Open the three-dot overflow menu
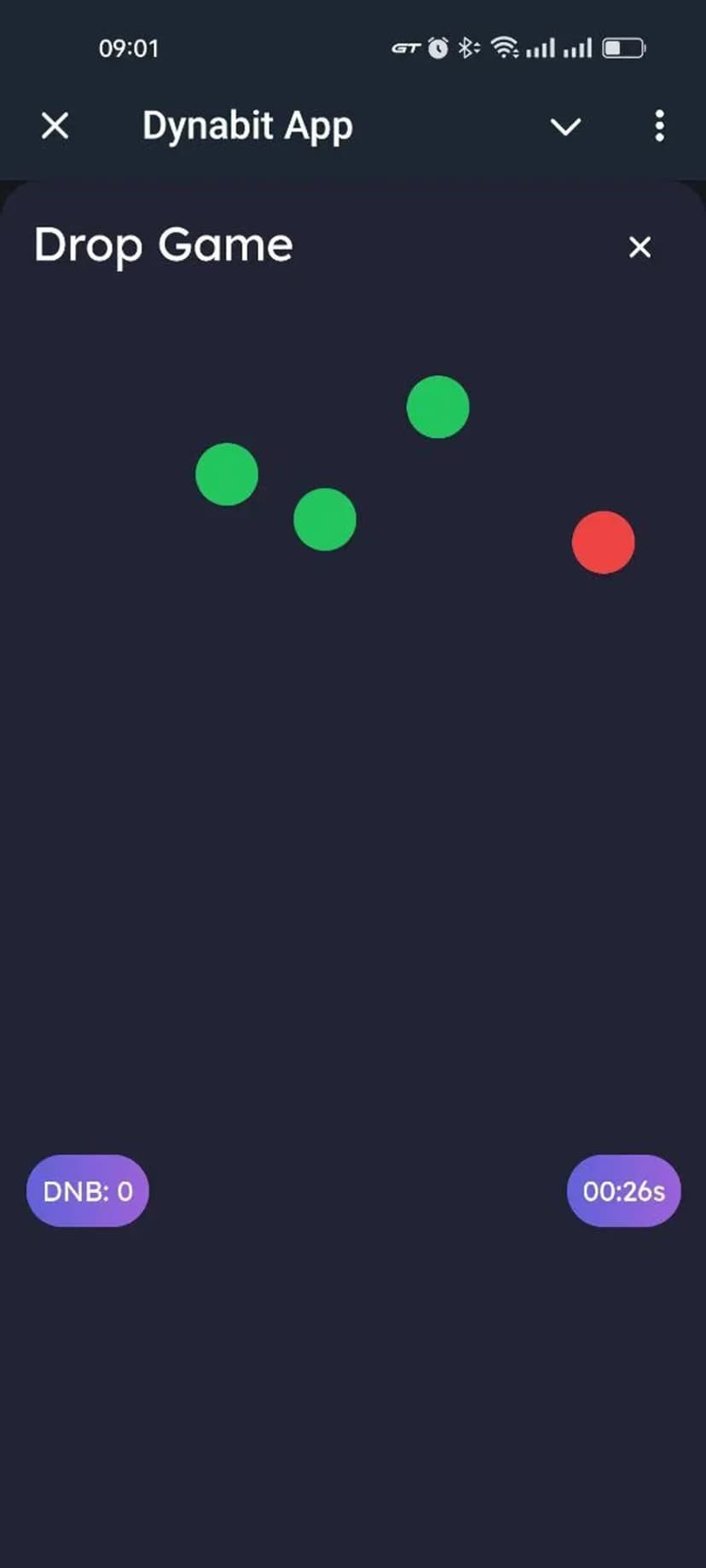 [659, 126]
